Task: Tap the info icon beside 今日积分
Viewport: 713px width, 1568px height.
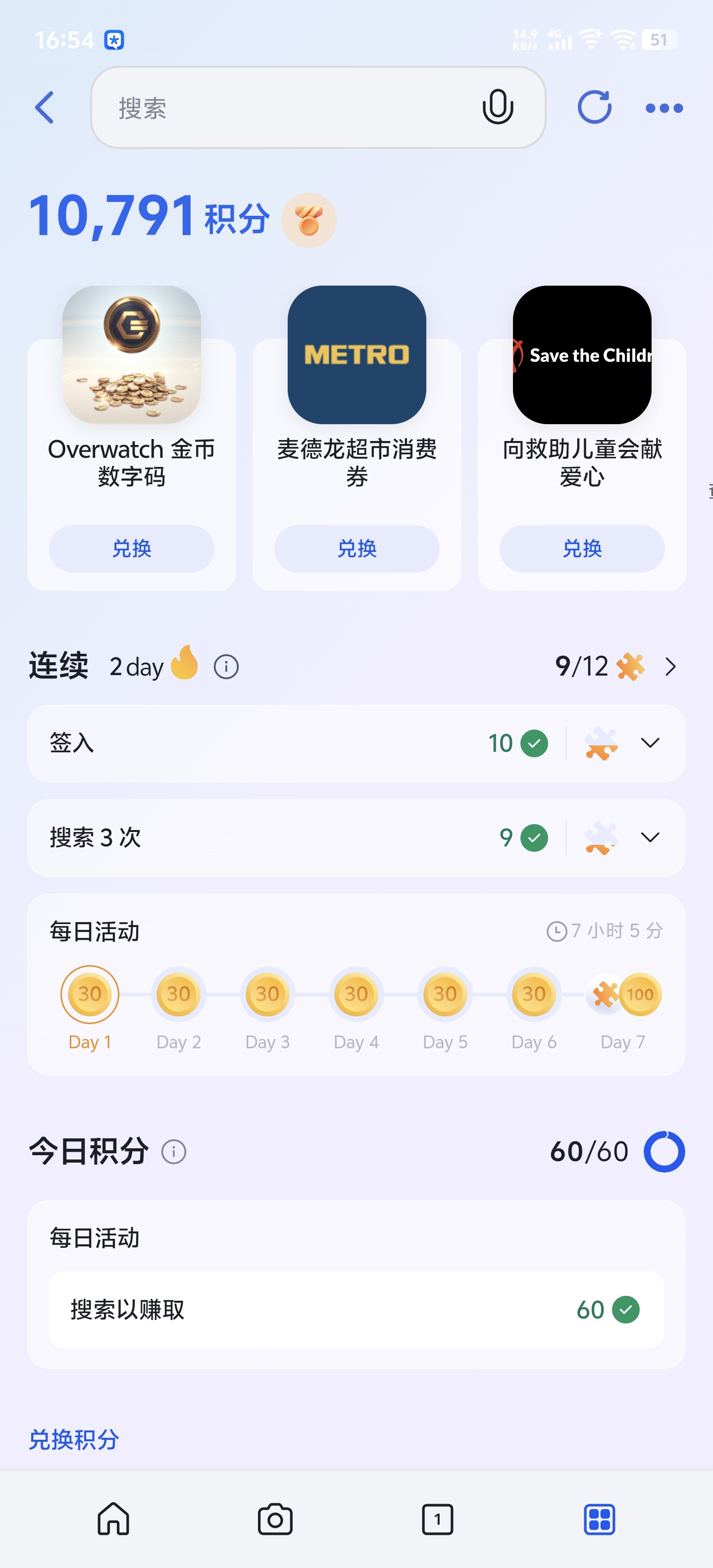Action: 174,1151
